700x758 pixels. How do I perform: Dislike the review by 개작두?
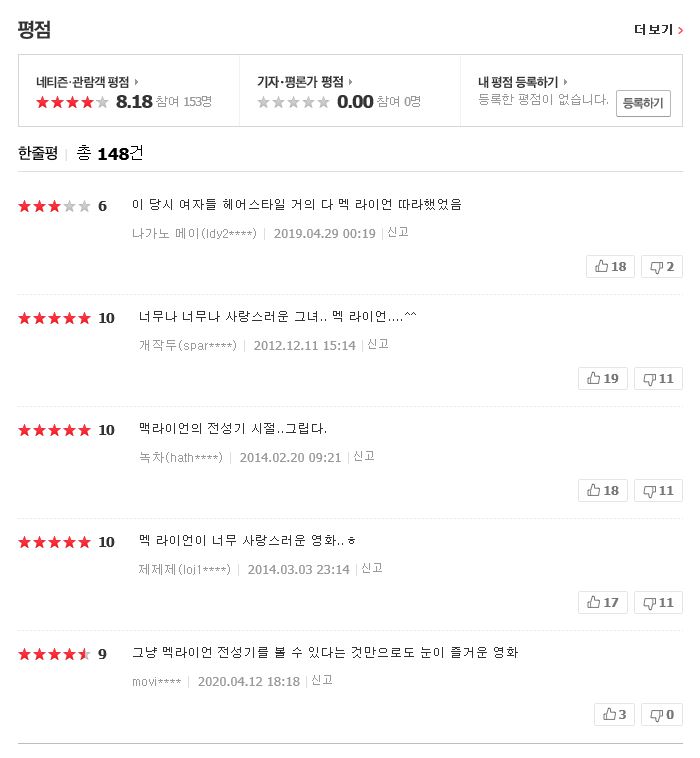659,378
